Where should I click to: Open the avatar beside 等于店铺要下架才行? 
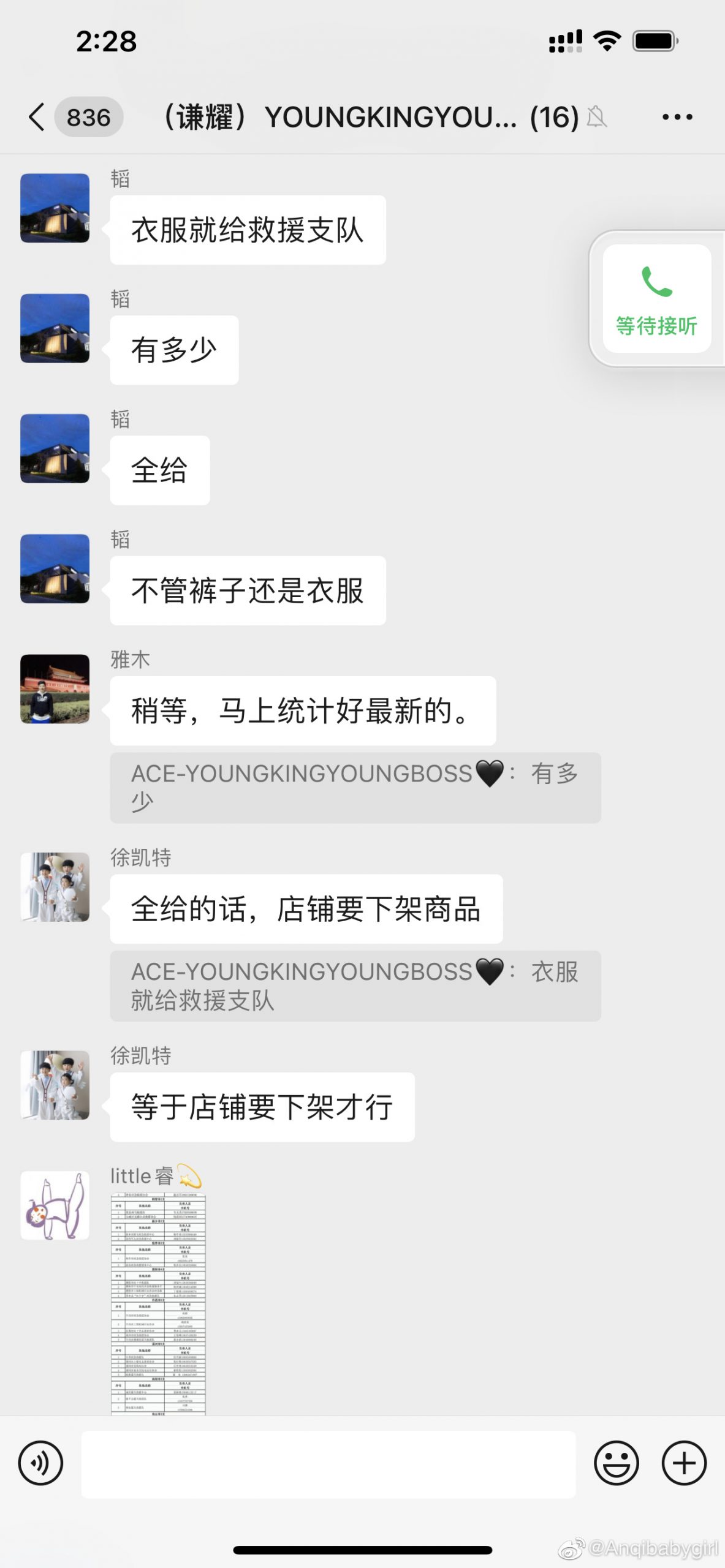(55, 1085)
